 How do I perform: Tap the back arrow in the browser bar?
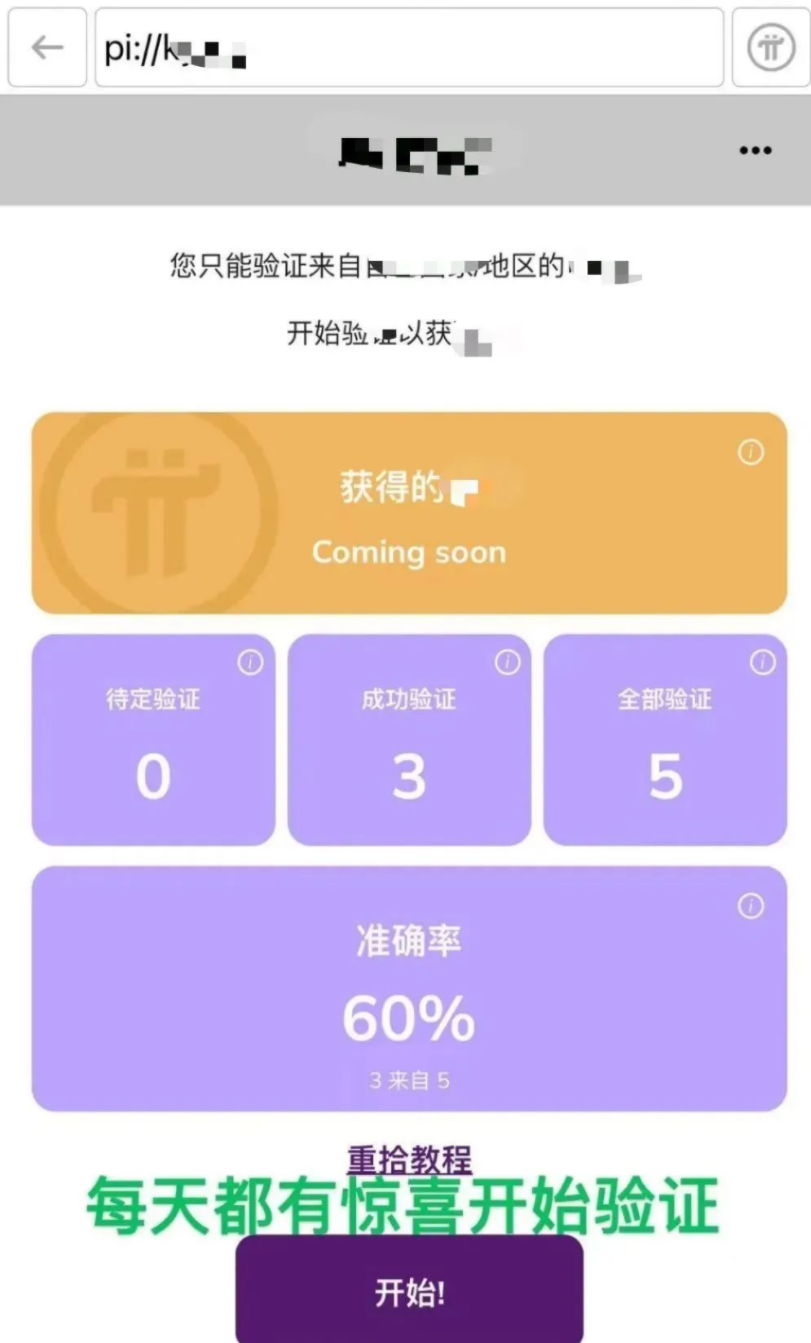[47, 48]
